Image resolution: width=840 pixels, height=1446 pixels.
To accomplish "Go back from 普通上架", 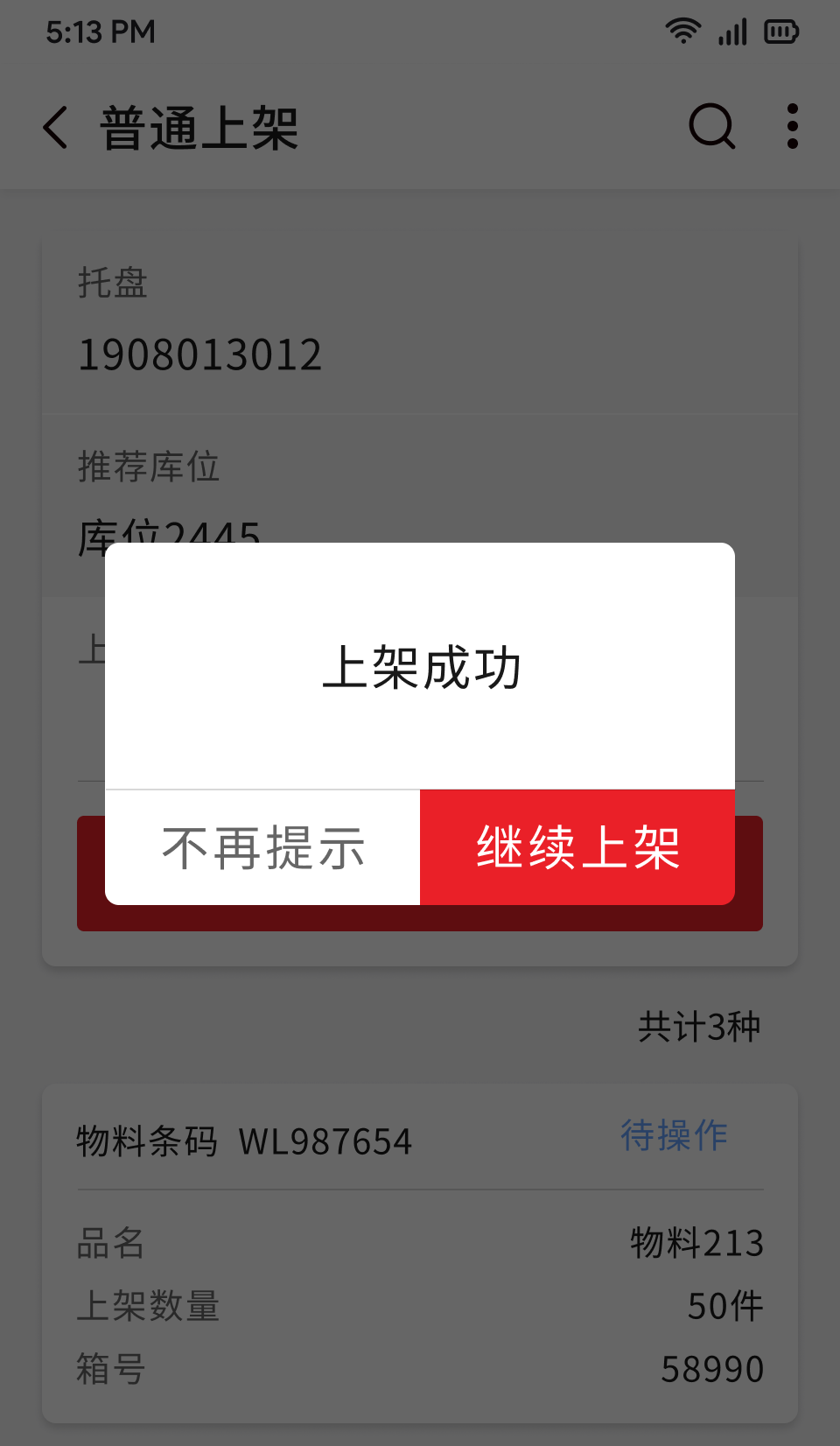I will point(55,128).
